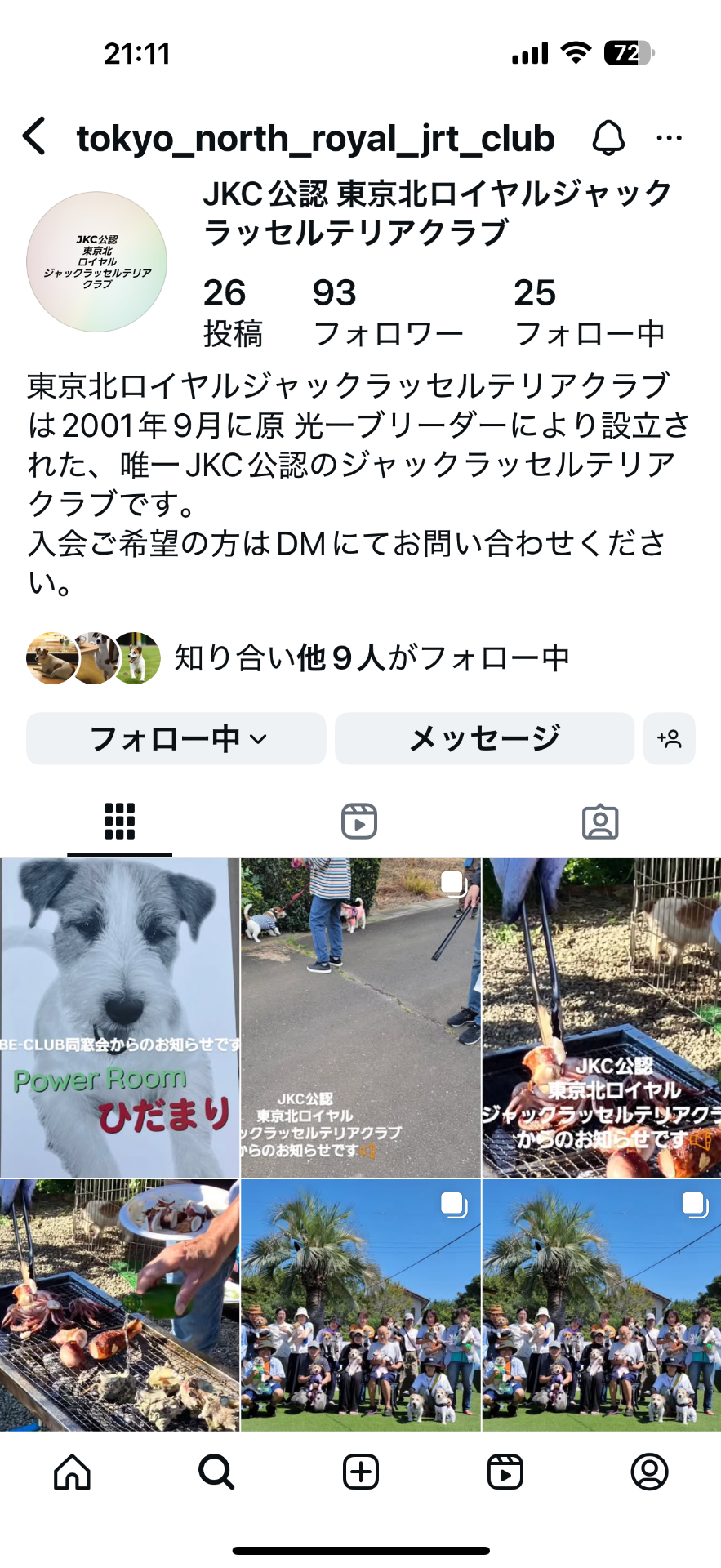Screen dimensions: 721x1568
Task: Open the dog walking road post
Action: (x=360, y=1018)
